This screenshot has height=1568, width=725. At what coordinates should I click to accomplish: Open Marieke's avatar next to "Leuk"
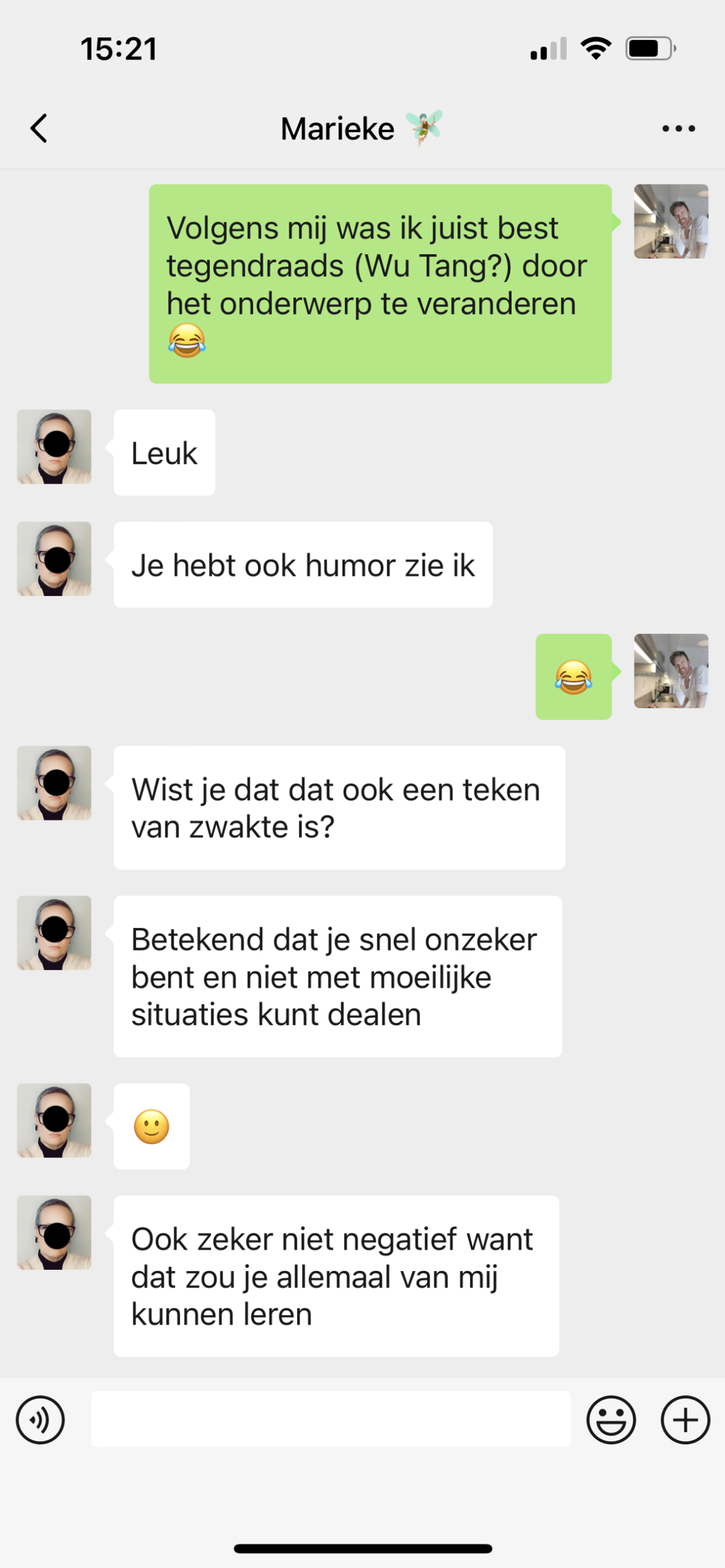pos(54,447)
